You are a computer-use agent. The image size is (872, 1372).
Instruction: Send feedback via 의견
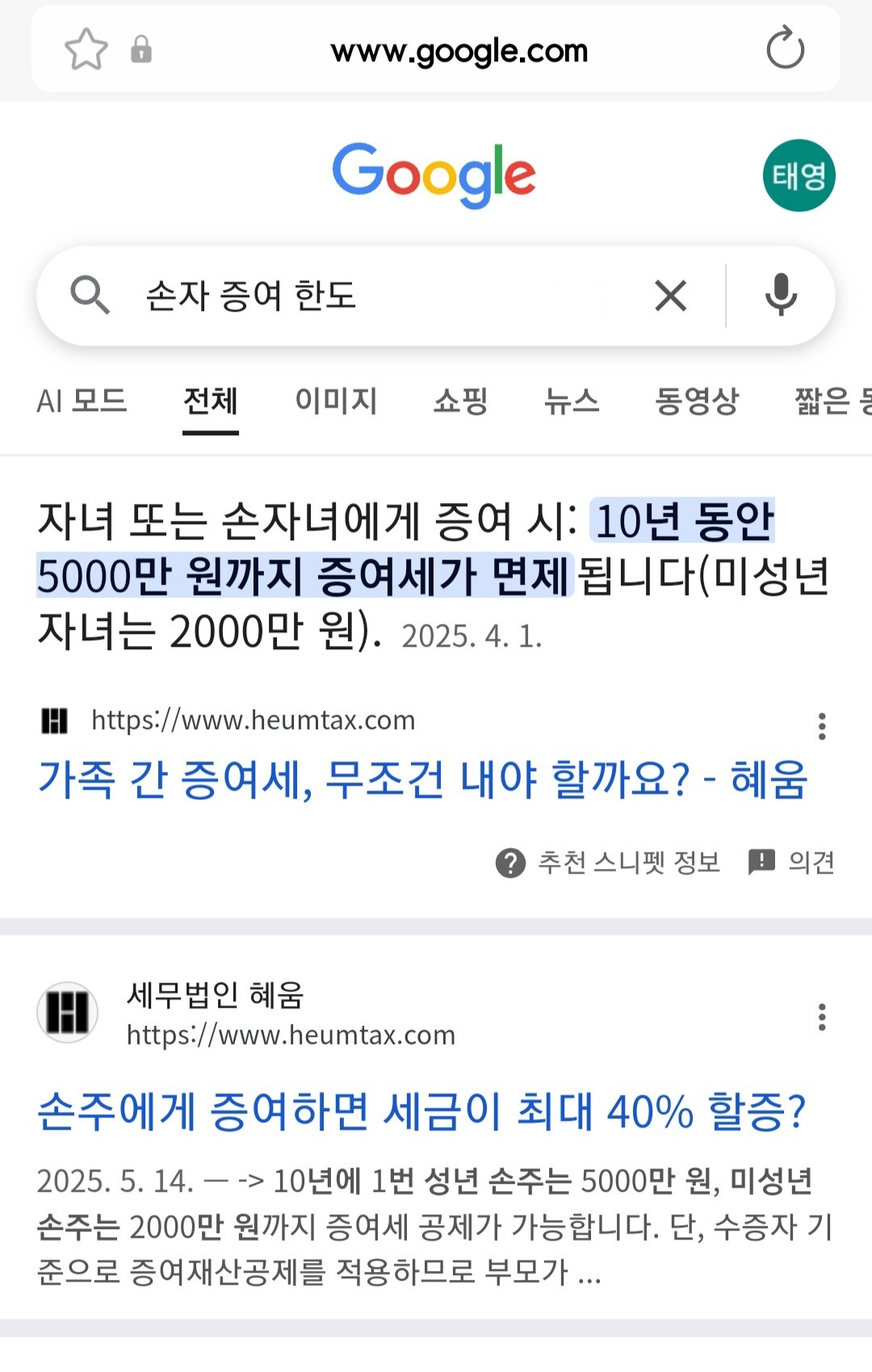791,862
